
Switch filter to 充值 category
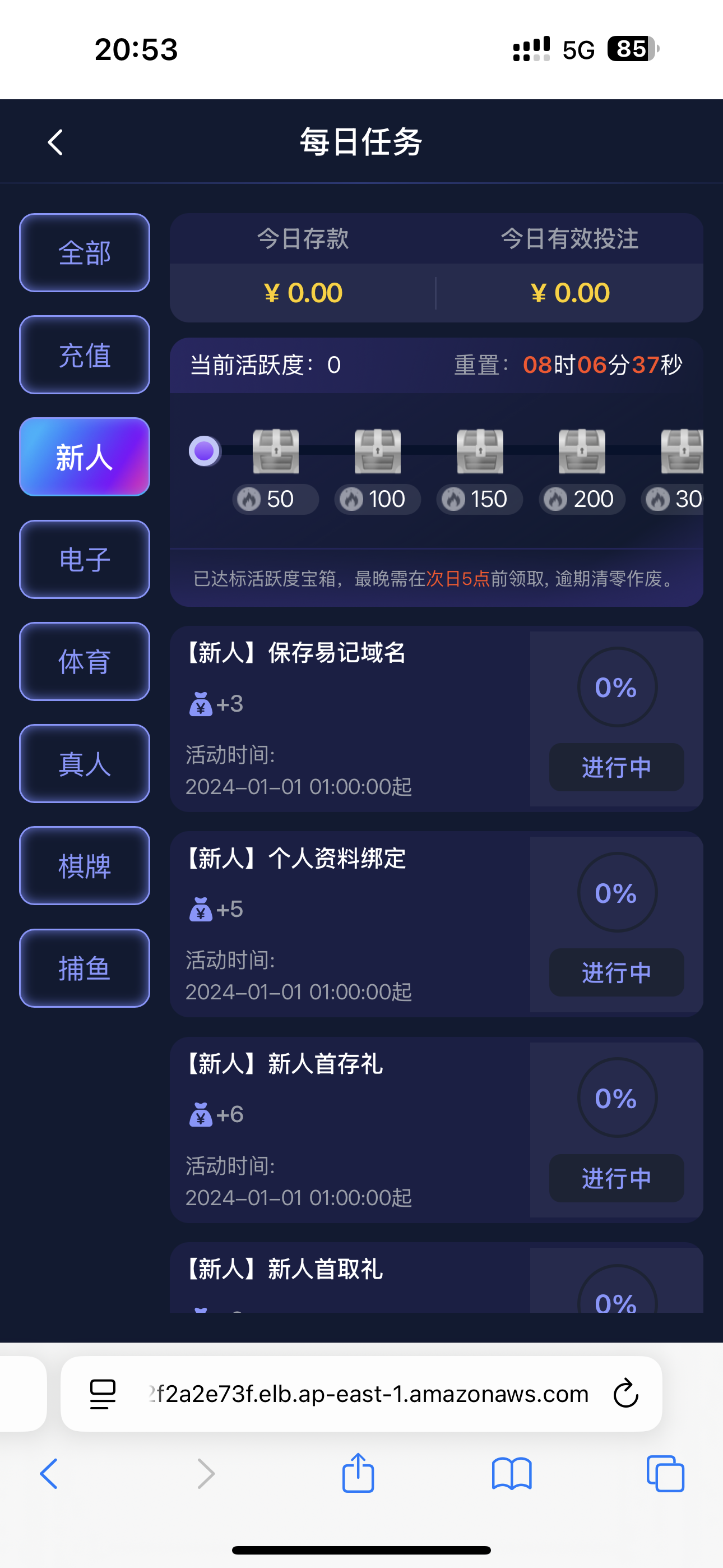pos(84,355)
